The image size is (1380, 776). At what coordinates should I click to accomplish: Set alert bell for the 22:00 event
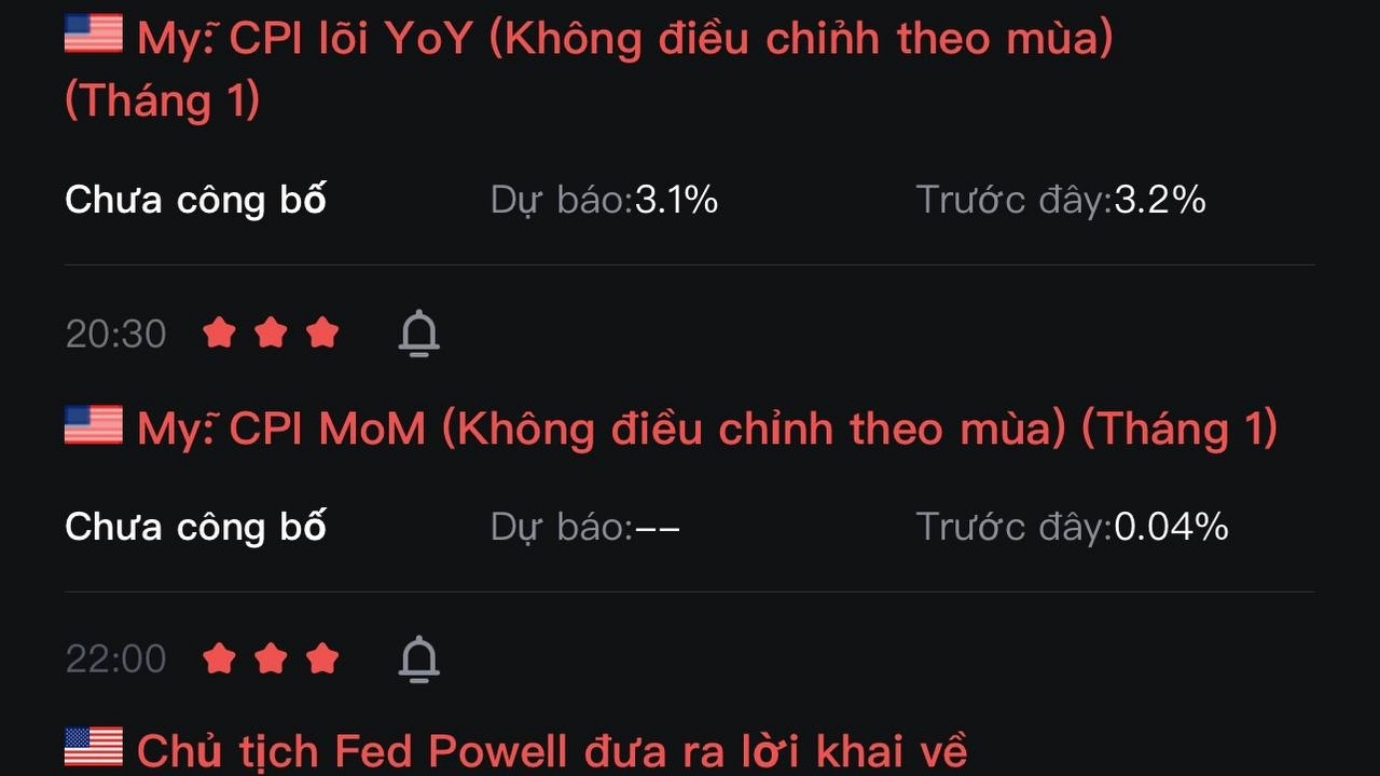(x=419, y=659)
